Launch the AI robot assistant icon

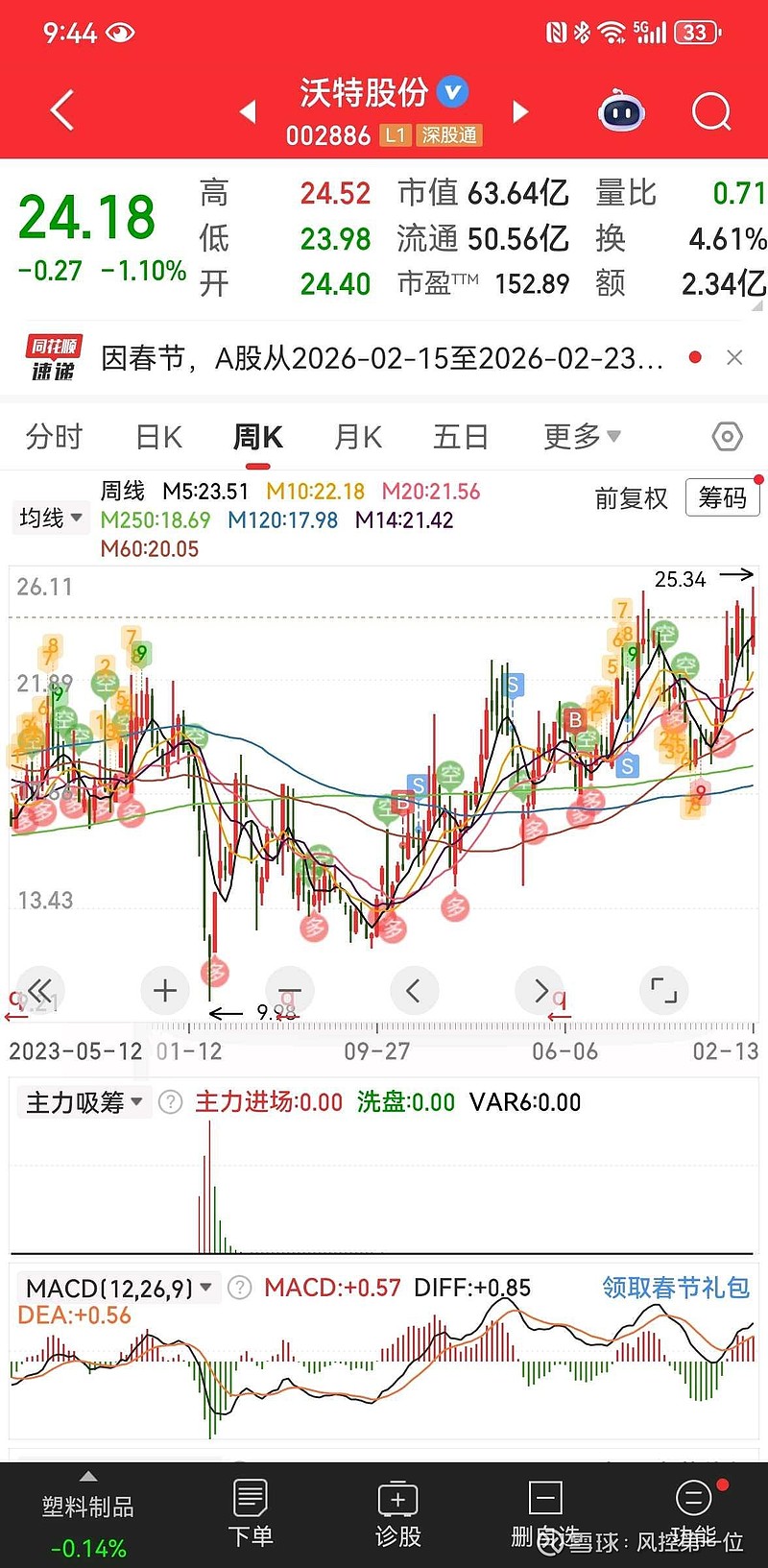(x=621, y=111)
